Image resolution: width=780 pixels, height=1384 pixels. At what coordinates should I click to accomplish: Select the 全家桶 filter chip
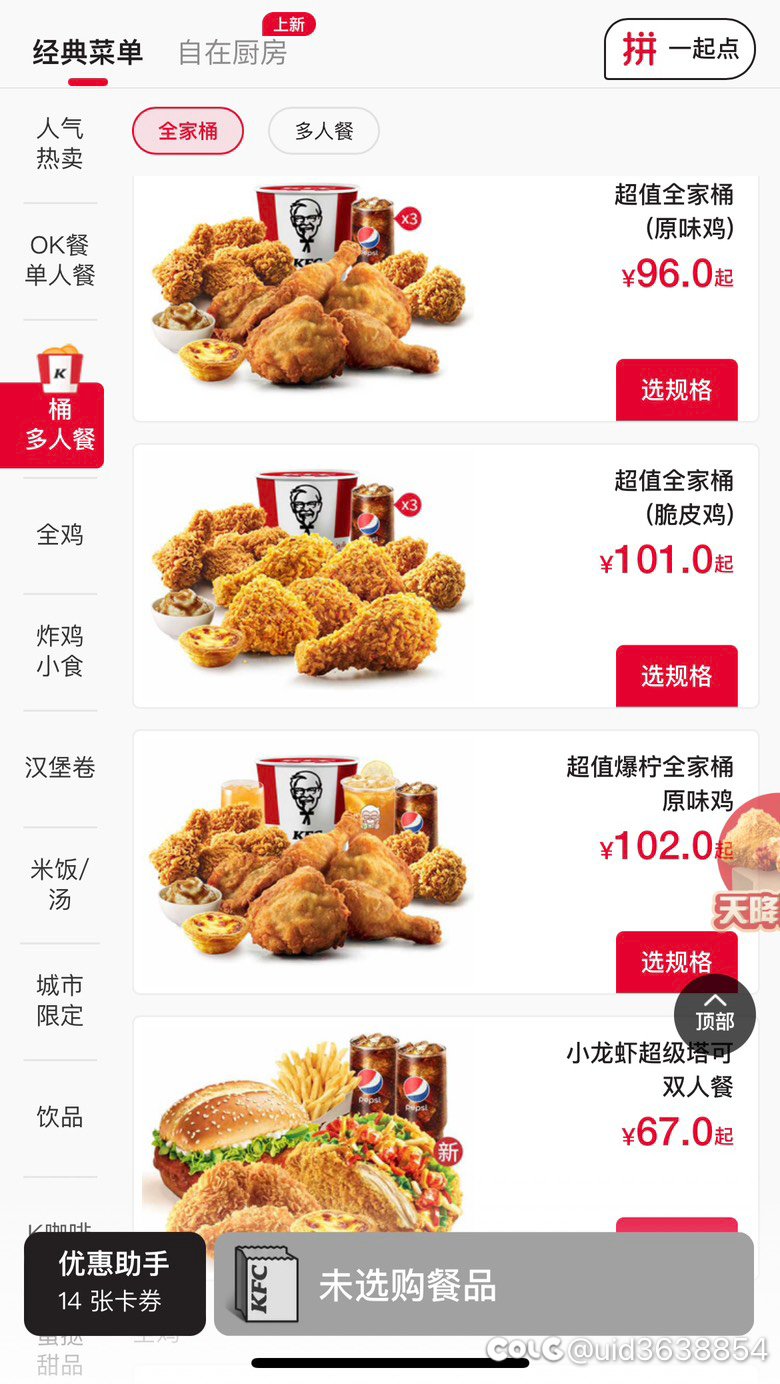click(188, 131)
